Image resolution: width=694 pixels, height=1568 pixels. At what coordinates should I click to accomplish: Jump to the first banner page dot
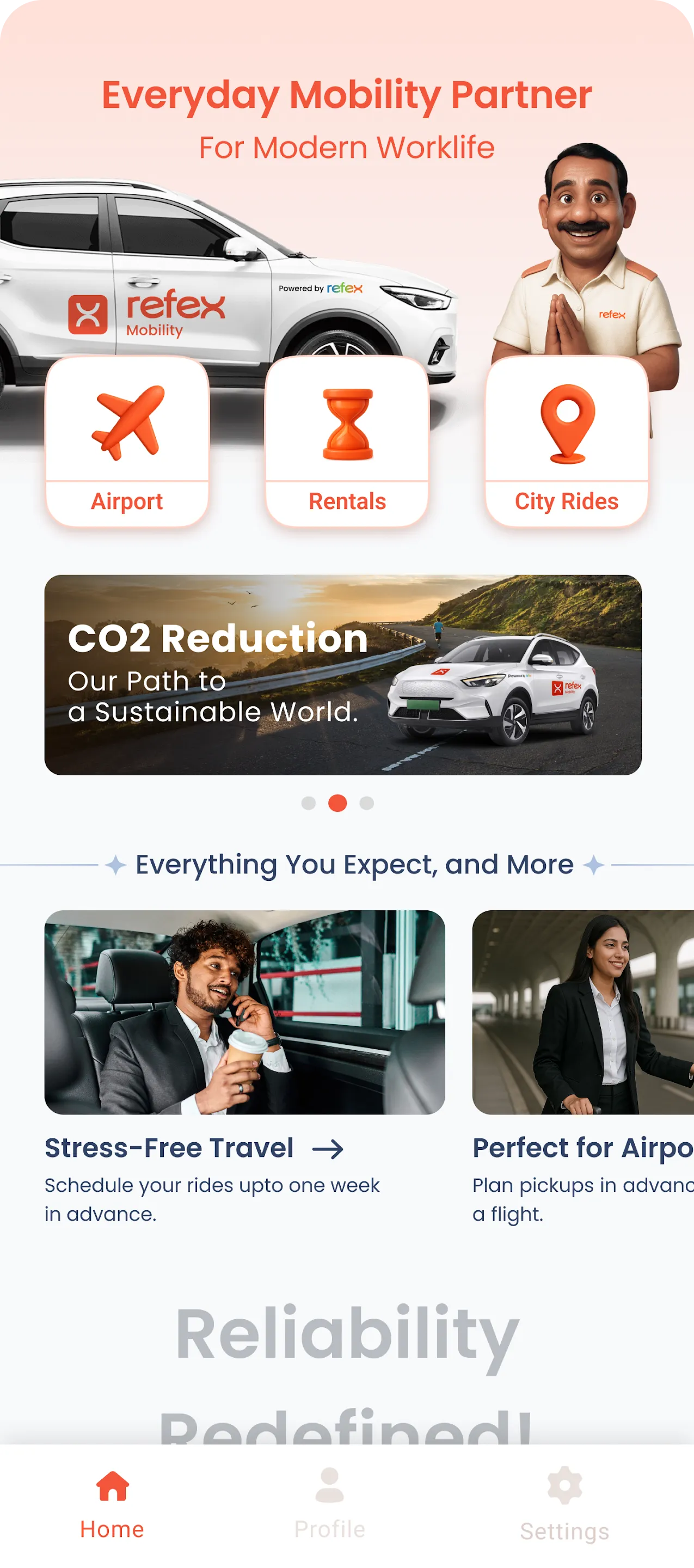point(309,803)
